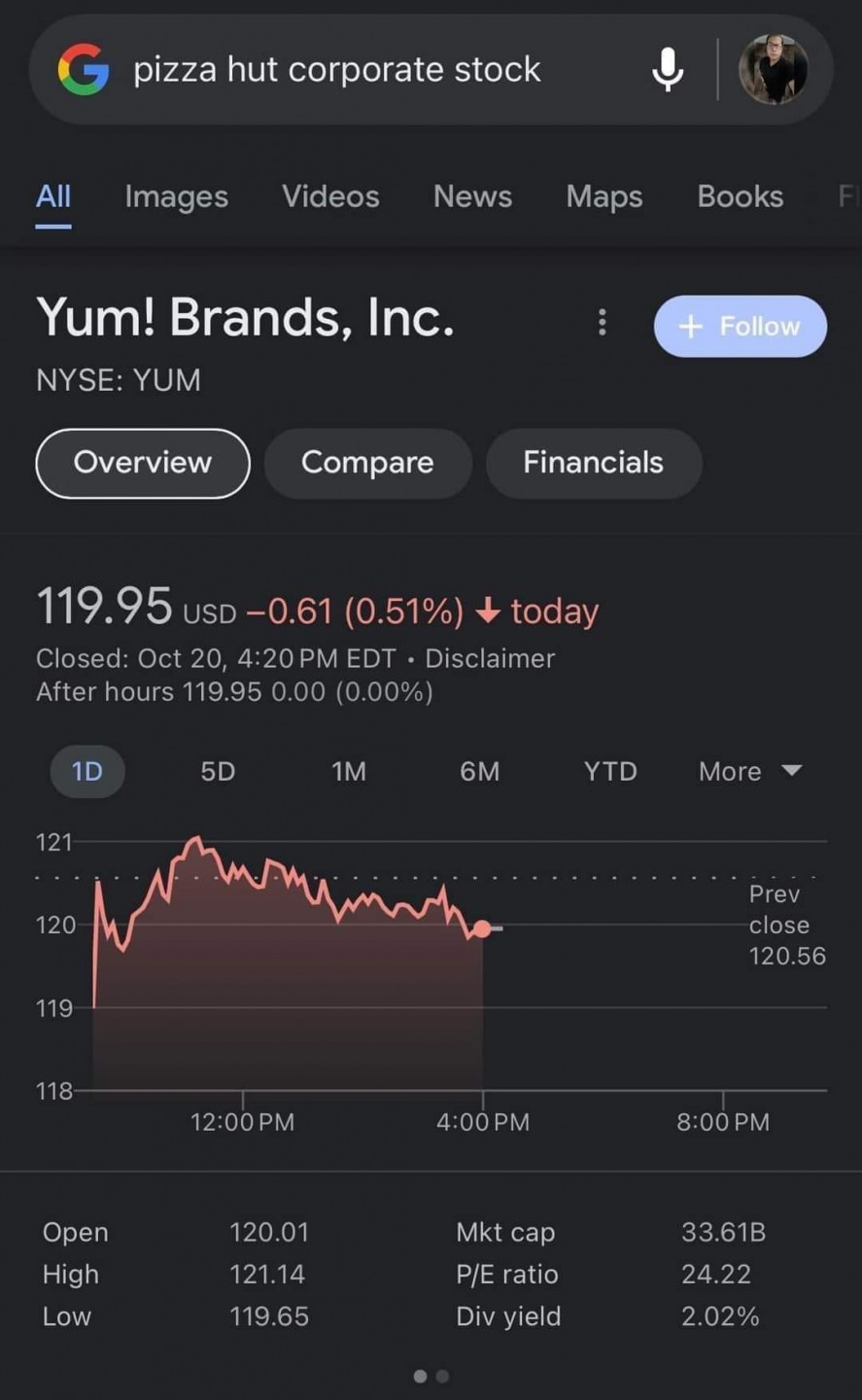Switch chart to 1M range

(349, 772)
